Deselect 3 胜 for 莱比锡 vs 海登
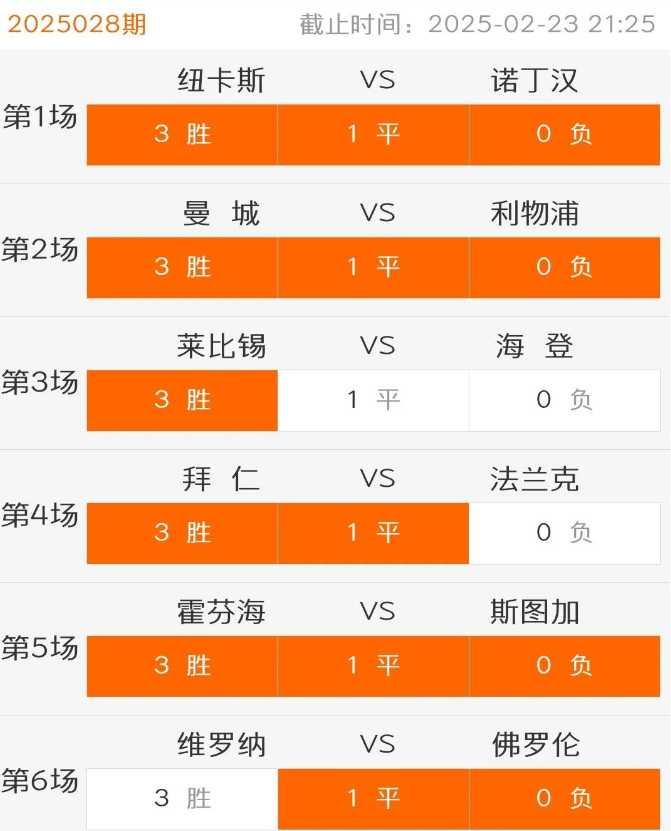The width and height of the screenshot is (671, 831). point(182,400)
